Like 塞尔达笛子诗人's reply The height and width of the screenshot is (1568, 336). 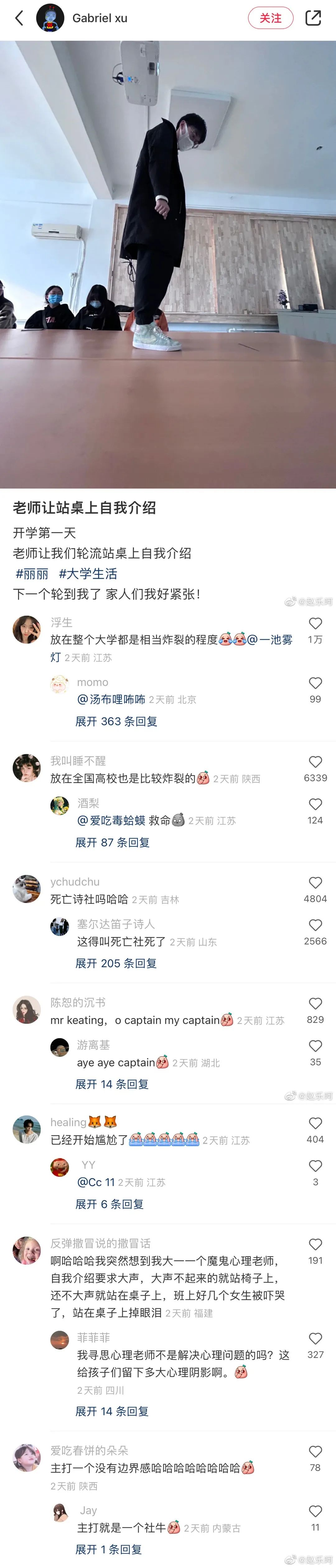pos(315,925)
